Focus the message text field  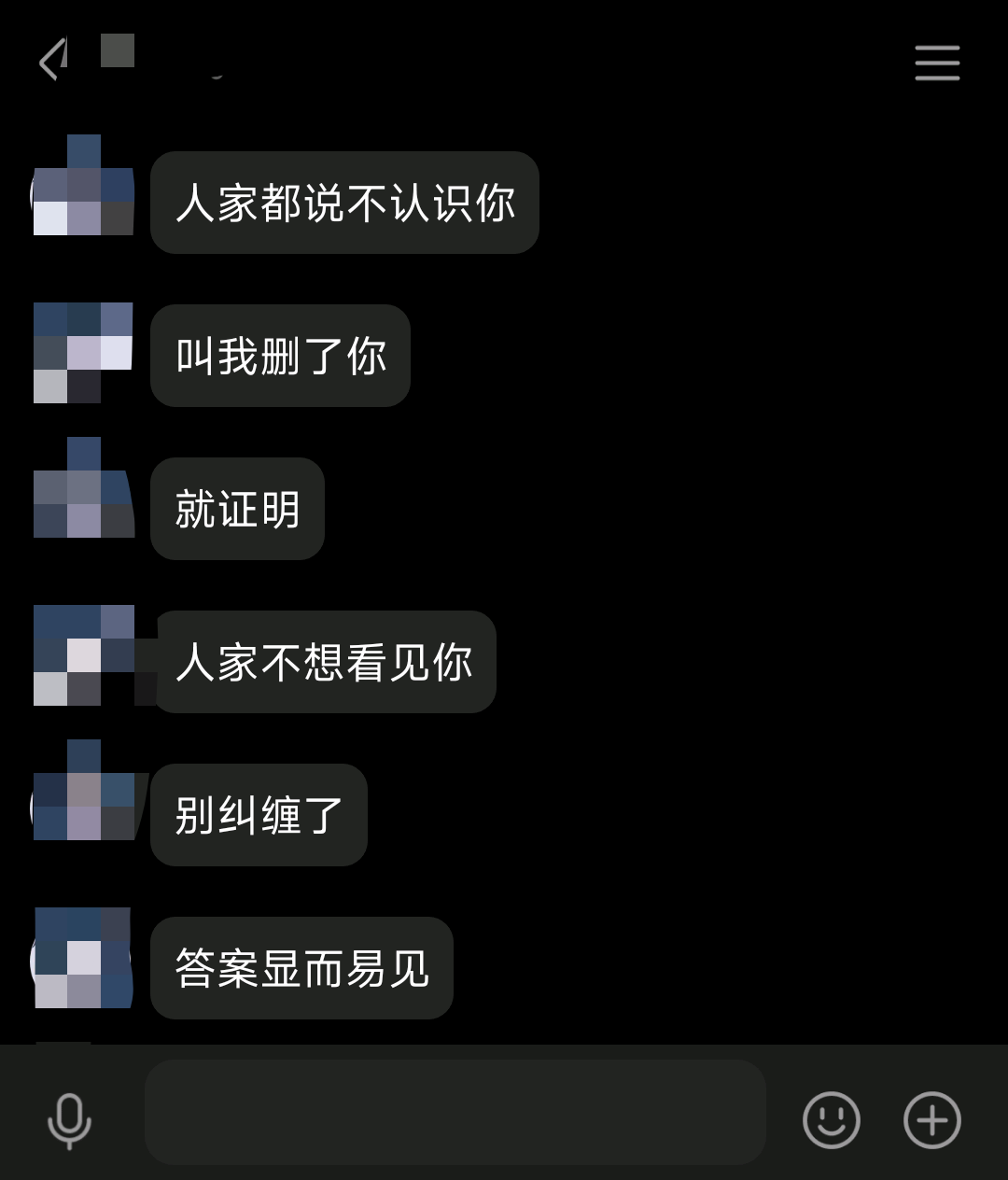455,1111
